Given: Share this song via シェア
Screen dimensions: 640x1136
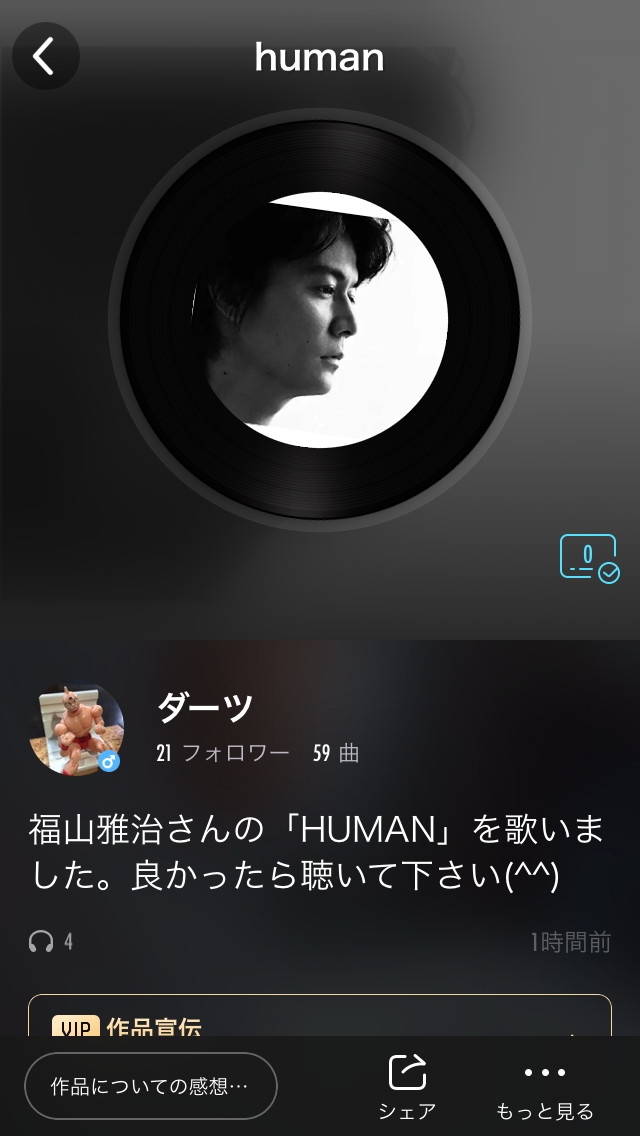Looking at the screenshot, I should [407, 1087].
